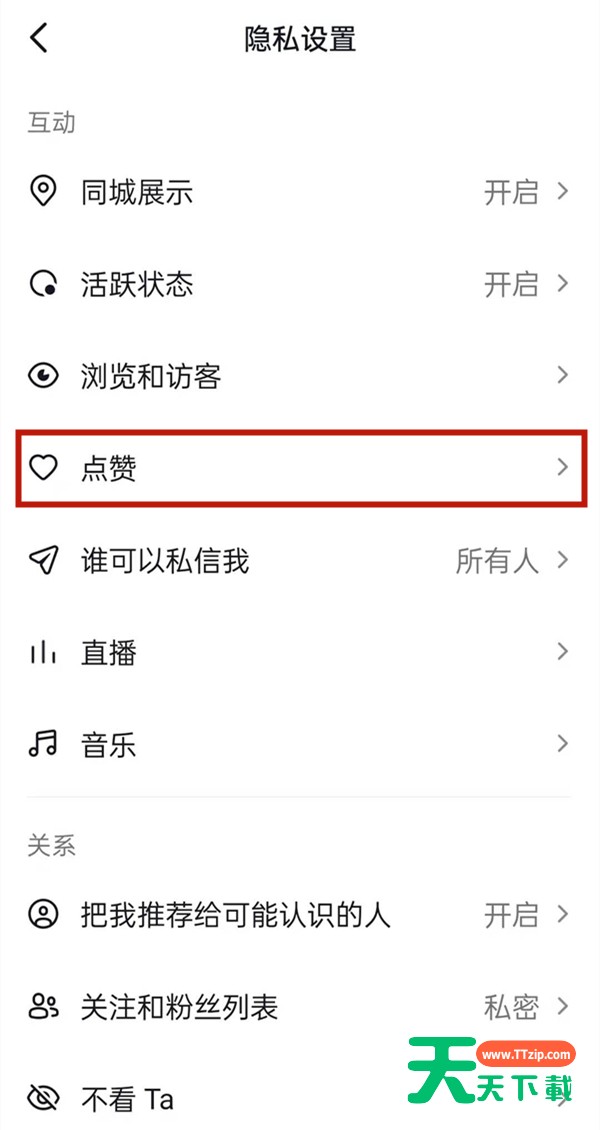
Task: Select 谁可以私信我 option
Action: coord(300,561)
